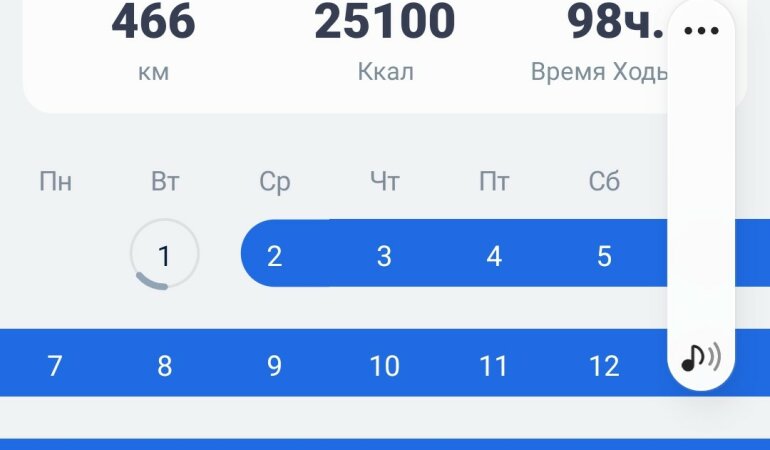
Task: Select day 1 in the calendar
Action: click(x=165, y=255)
